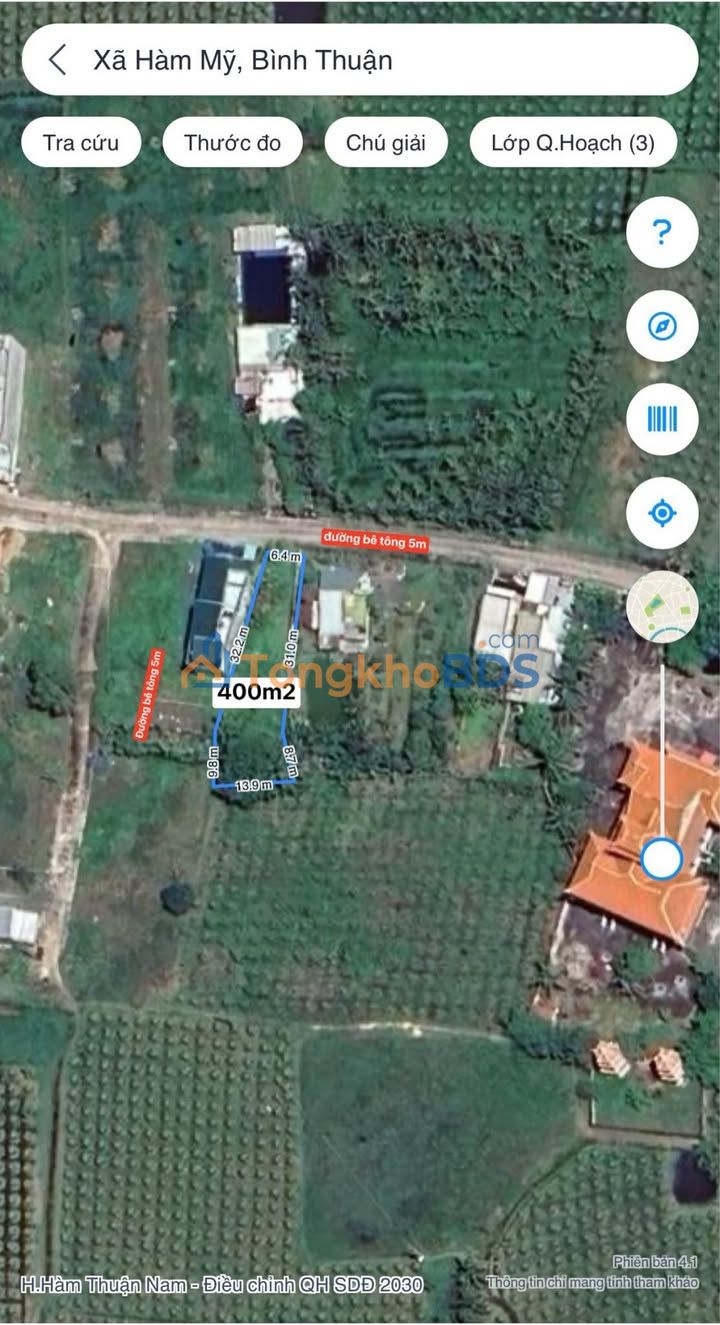Open the barcode scan button

click(x=662, y=419)
